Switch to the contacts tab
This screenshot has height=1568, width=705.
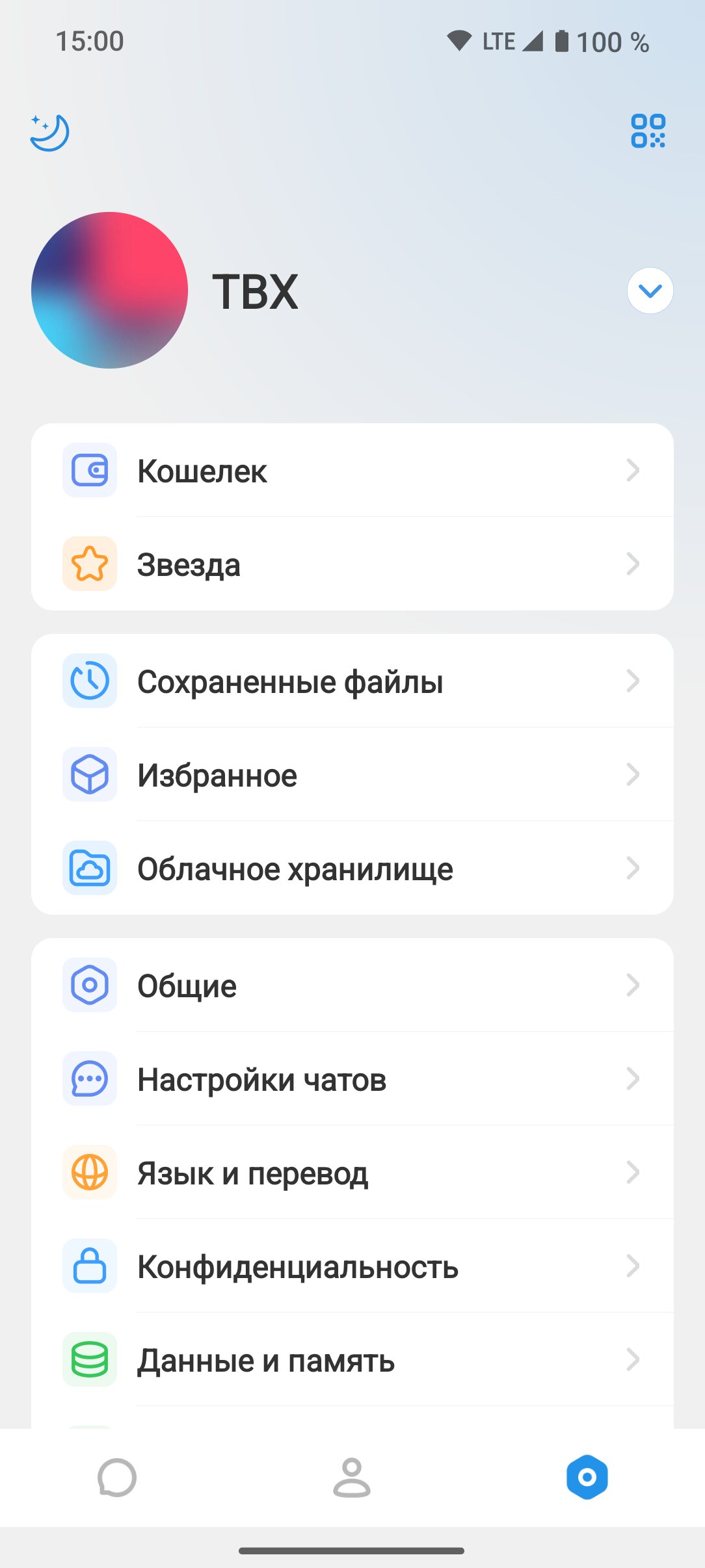click(x=352, y=1478)
